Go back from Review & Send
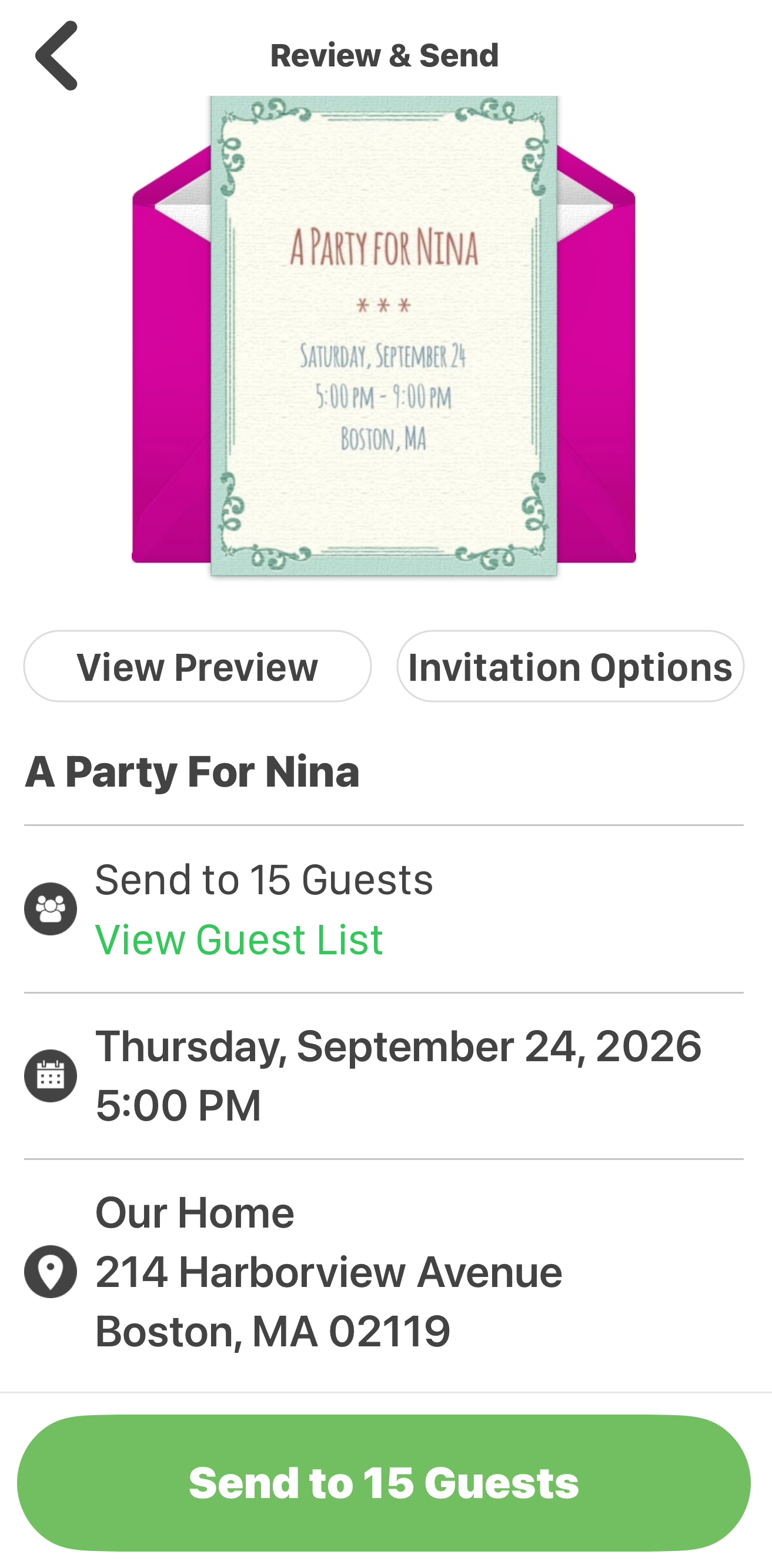Viewport: 772px width, 1568px height. (56, 56)
